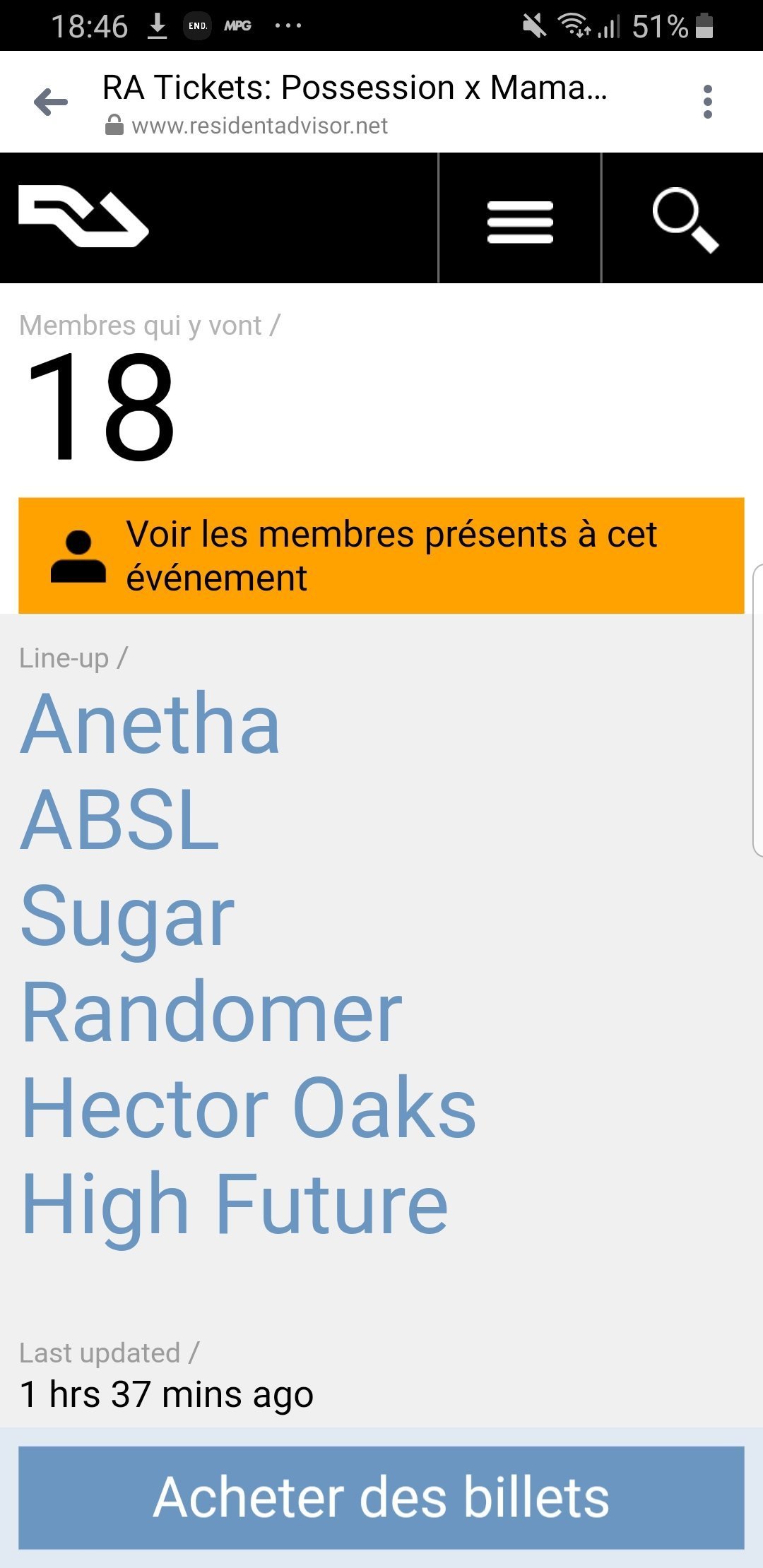
Task: Open Sugar's artist page
Action: (128, 917)
